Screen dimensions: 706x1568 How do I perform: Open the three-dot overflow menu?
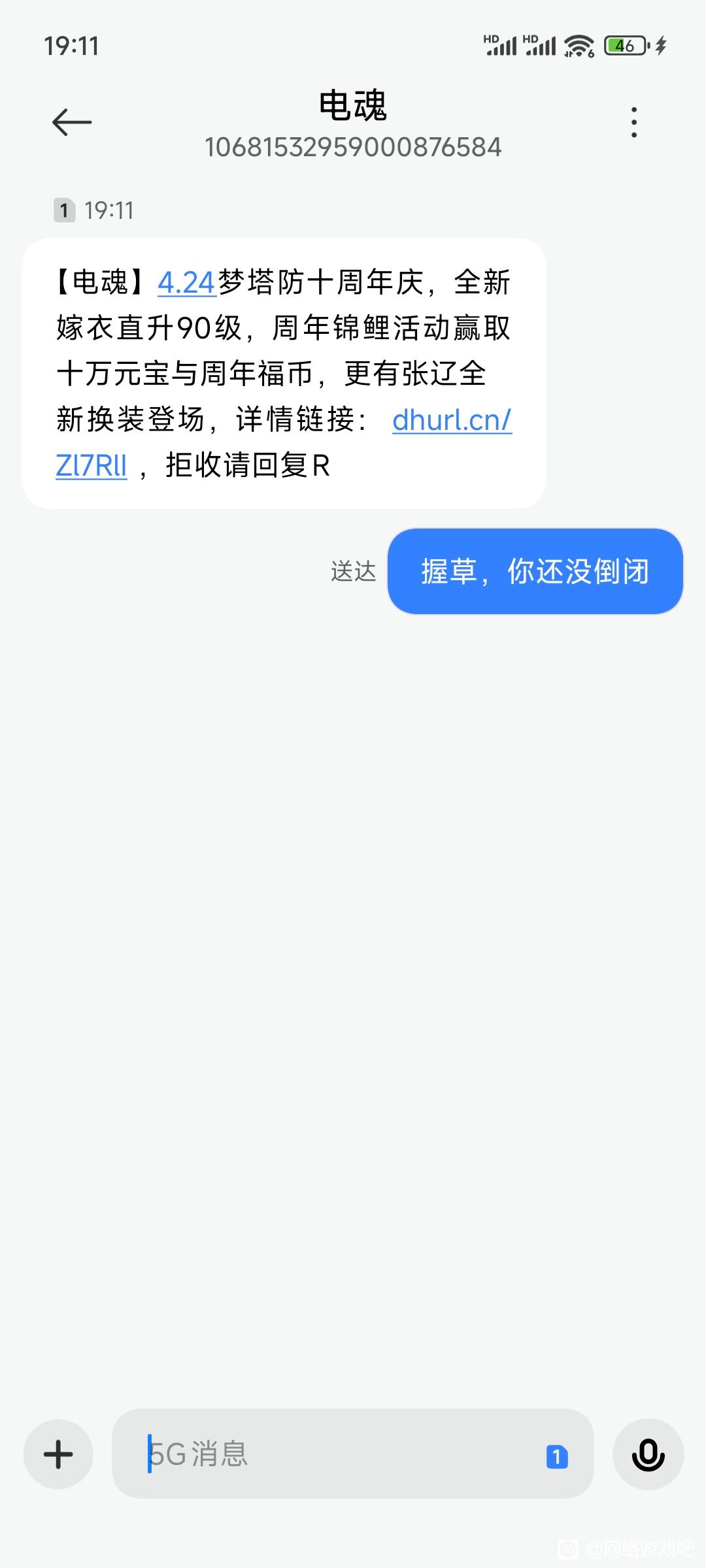point(633,122)
